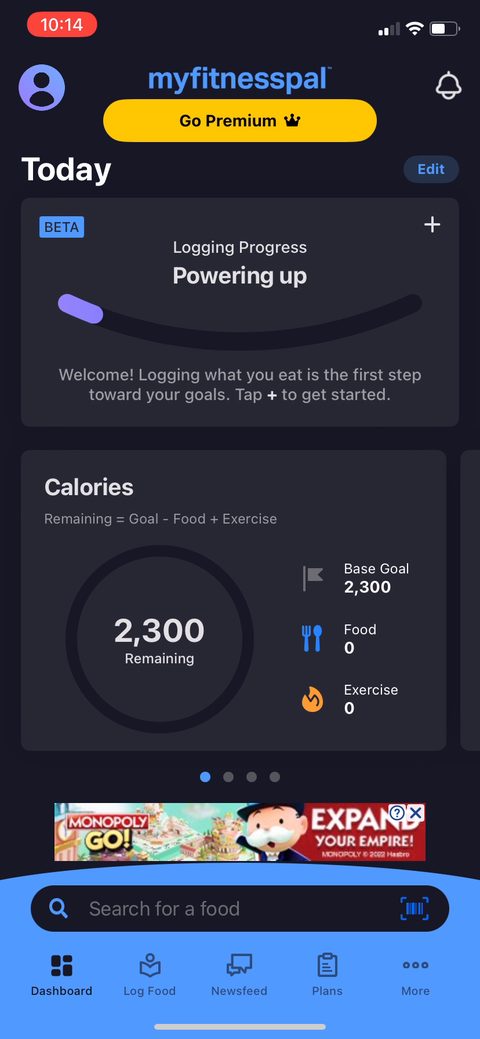480x1039 pixels.
Task: Switch to the Newsfeed tab
Action: 239,975
